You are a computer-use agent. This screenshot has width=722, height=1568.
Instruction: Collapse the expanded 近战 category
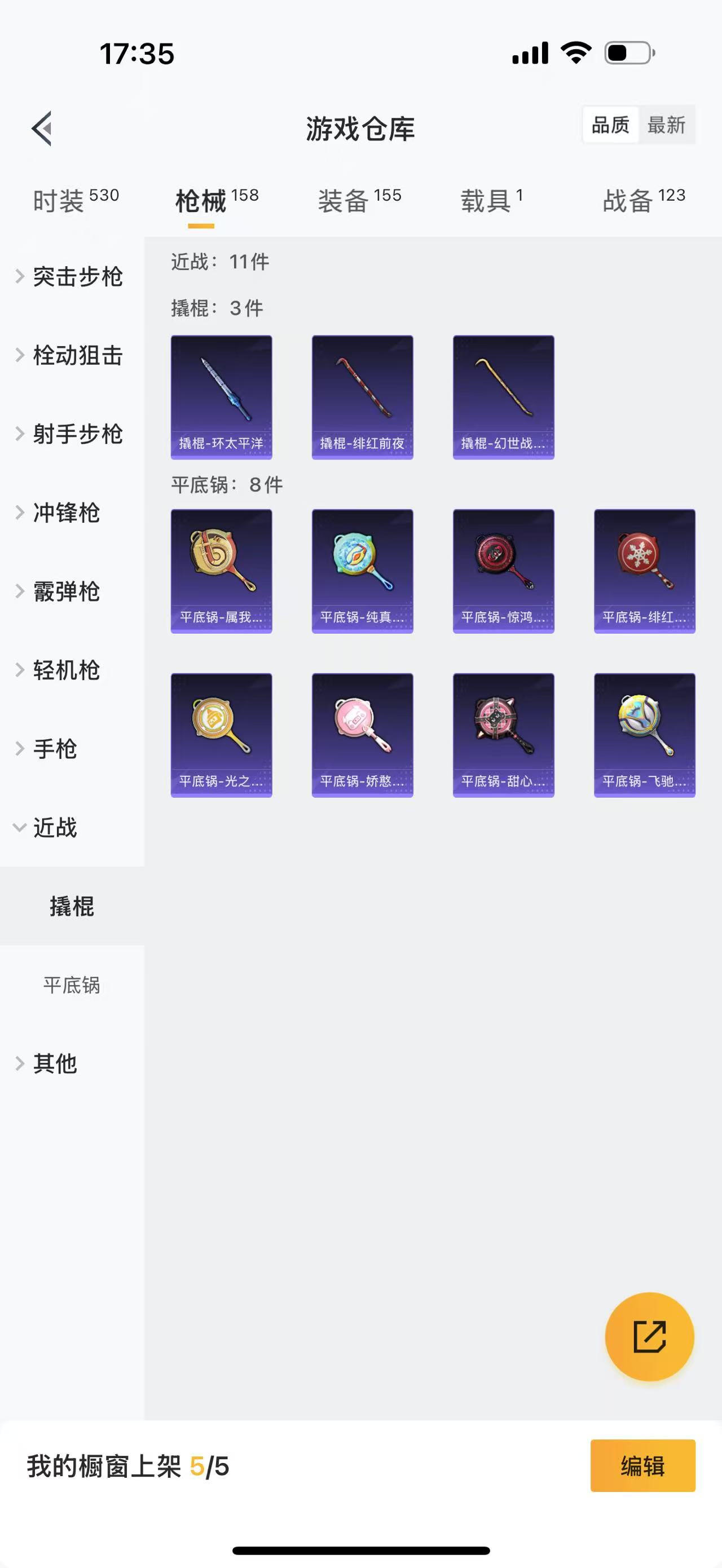click(55, 828)
